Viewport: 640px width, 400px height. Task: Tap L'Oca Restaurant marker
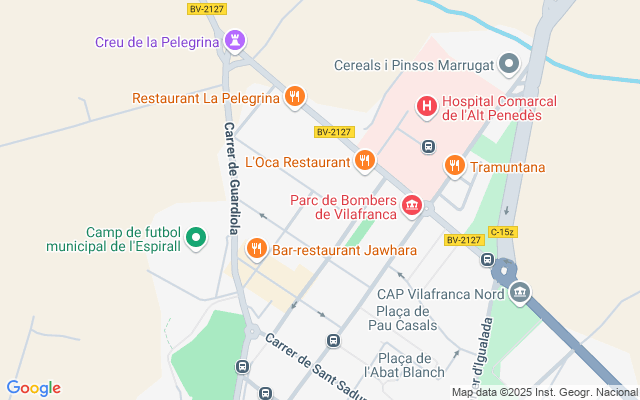click(366, 160)
